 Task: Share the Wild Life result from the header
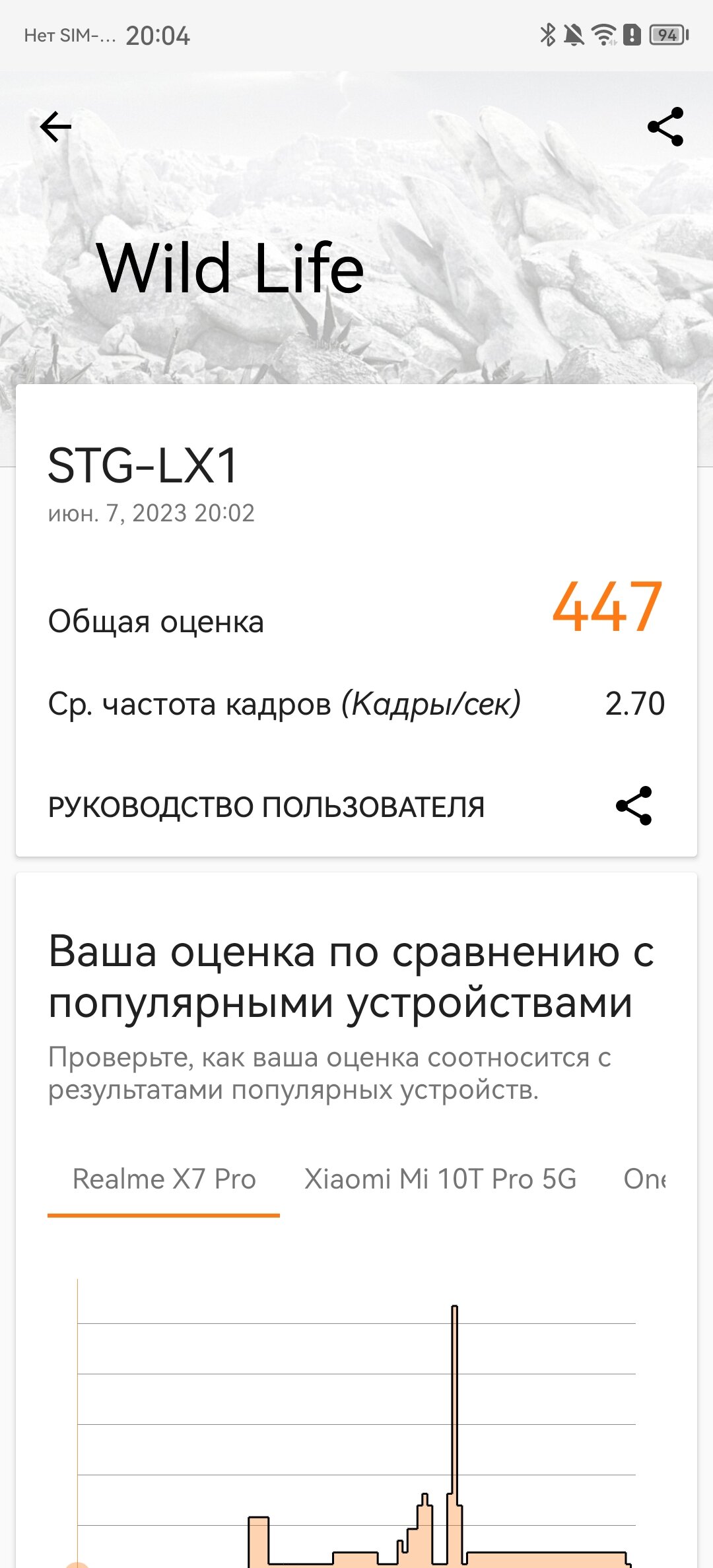(x=665, y=127)
